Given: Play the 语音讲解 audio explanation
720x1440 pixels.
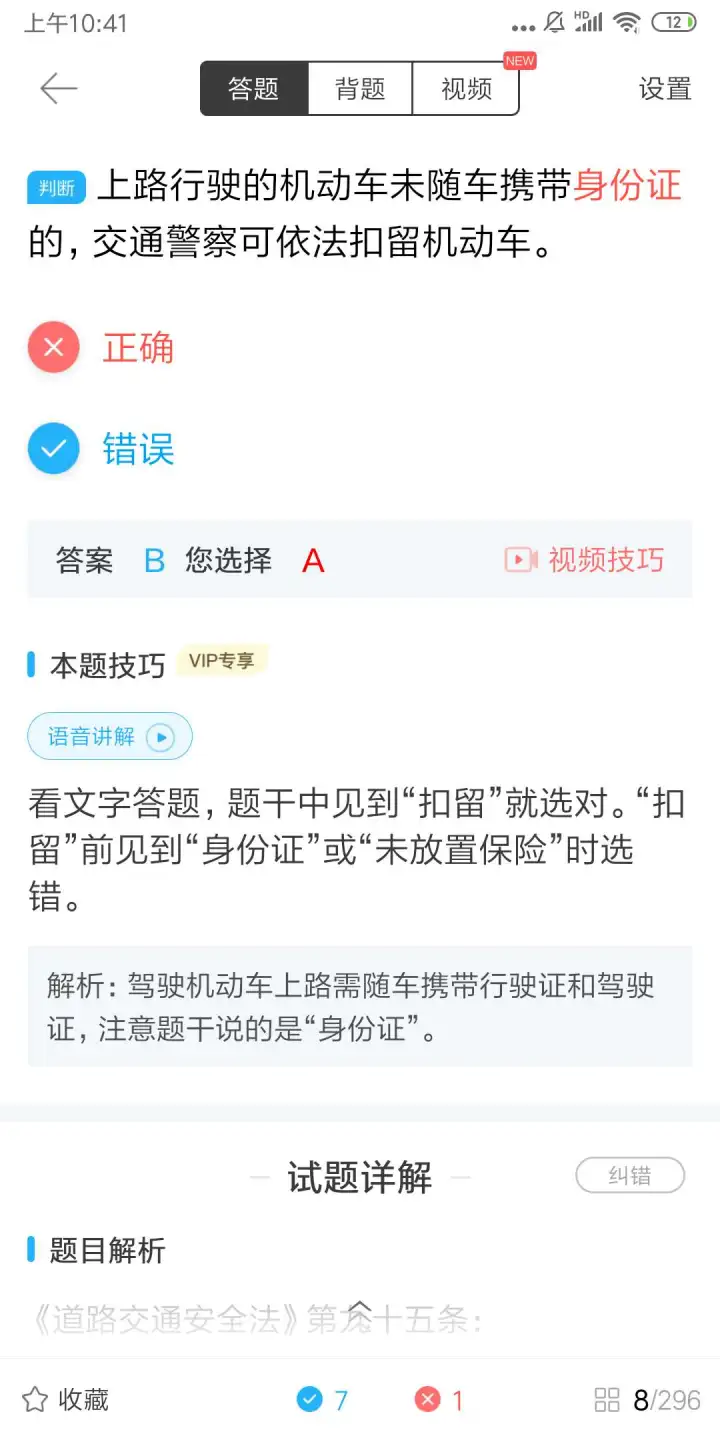Looking at the screenshot, I should pyautogui.click(x=110, y=737).
